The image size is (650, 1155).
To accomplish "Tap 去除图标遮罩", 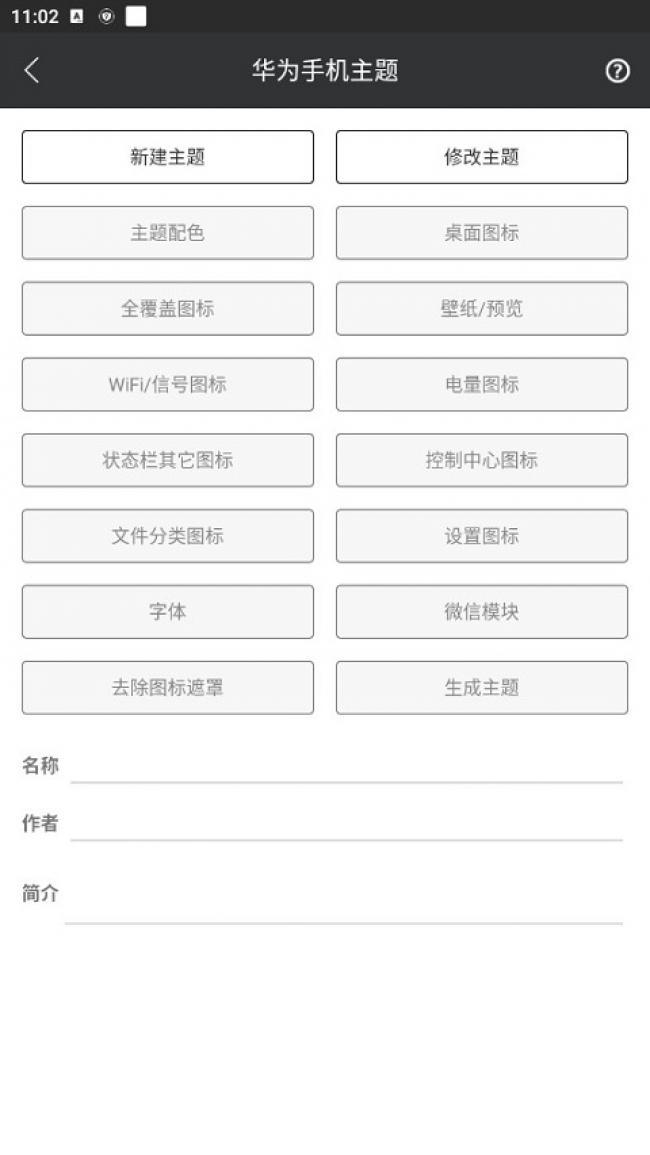I will click(x=168, y=688).
